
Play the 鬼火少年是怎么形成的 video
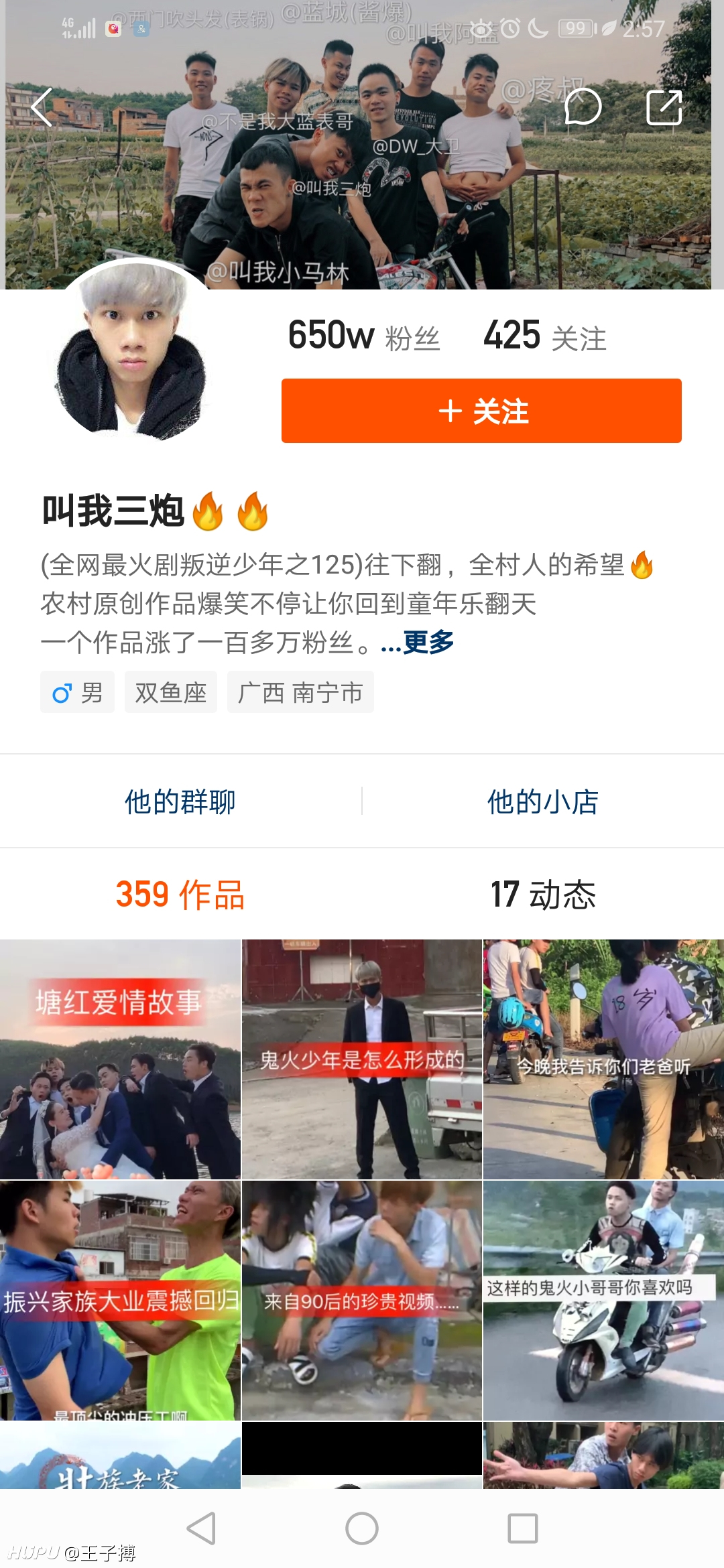pyautogui.click(x=362, y=1059)
